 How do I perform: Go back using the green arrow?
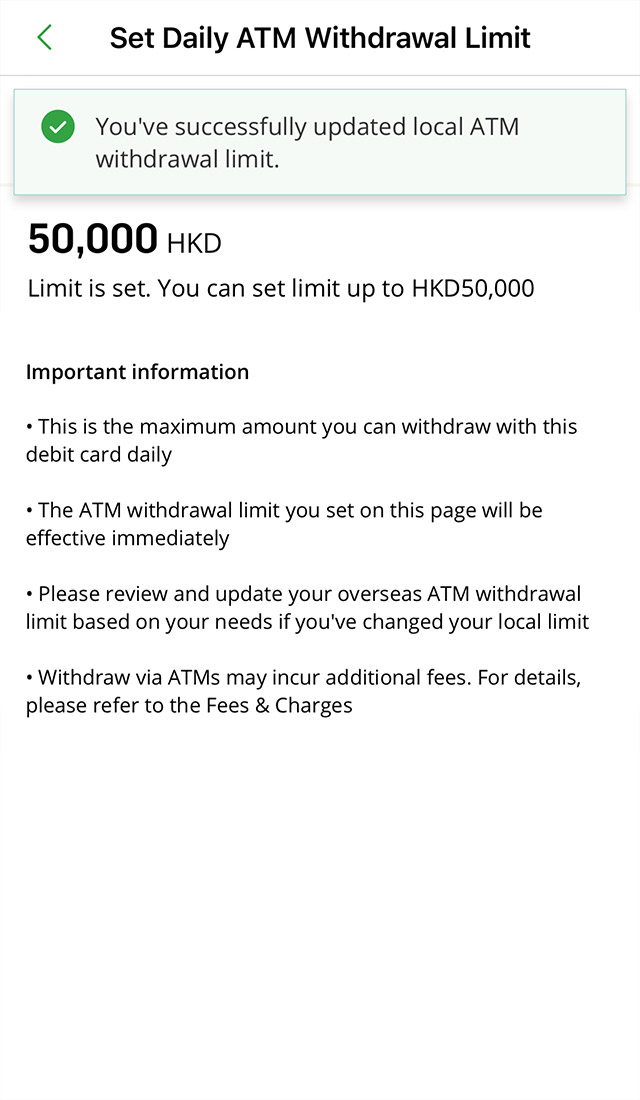point(44,38)
